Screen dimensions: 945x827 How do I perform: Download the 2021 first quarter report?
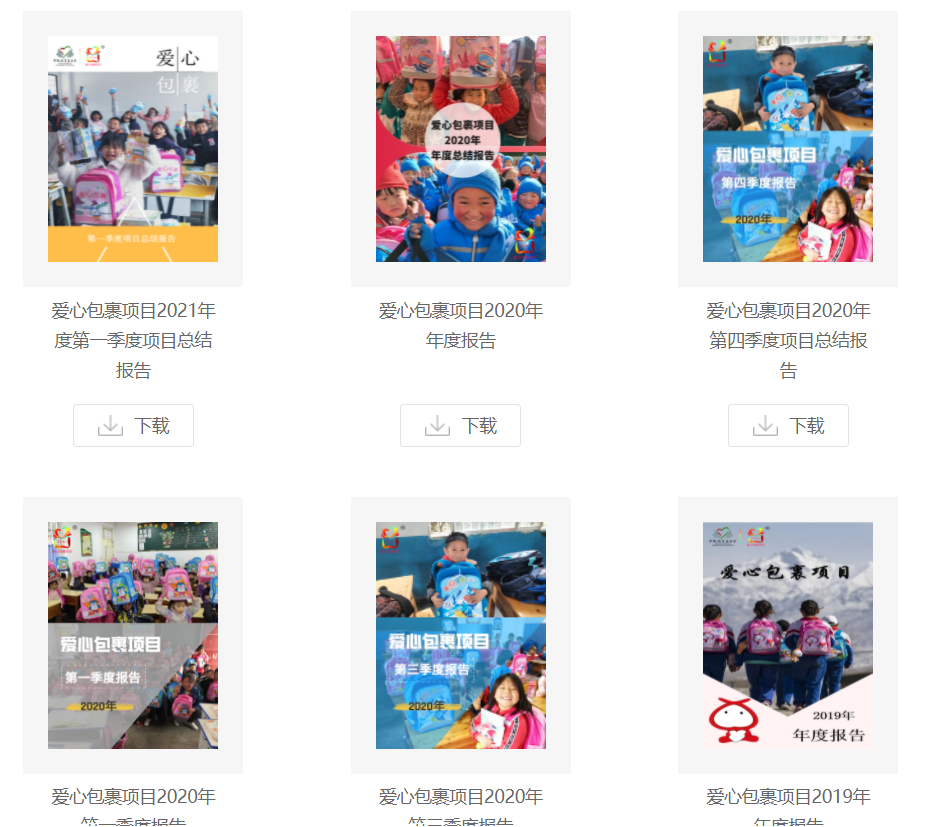point(133,426)
